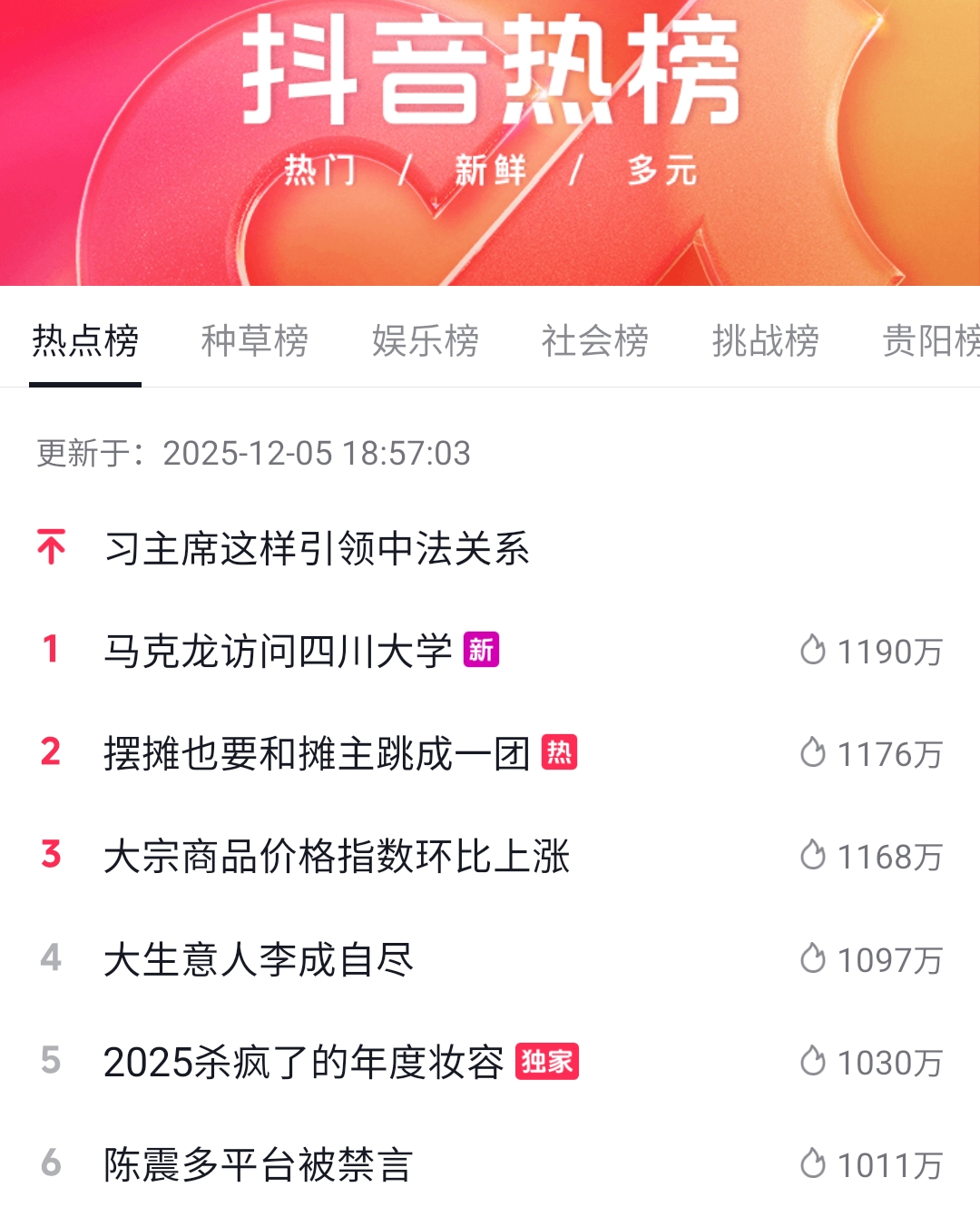Switch to the 种草榜 tab
The width and height of the screenshot is (980, 1207).
tap(254, 341)
